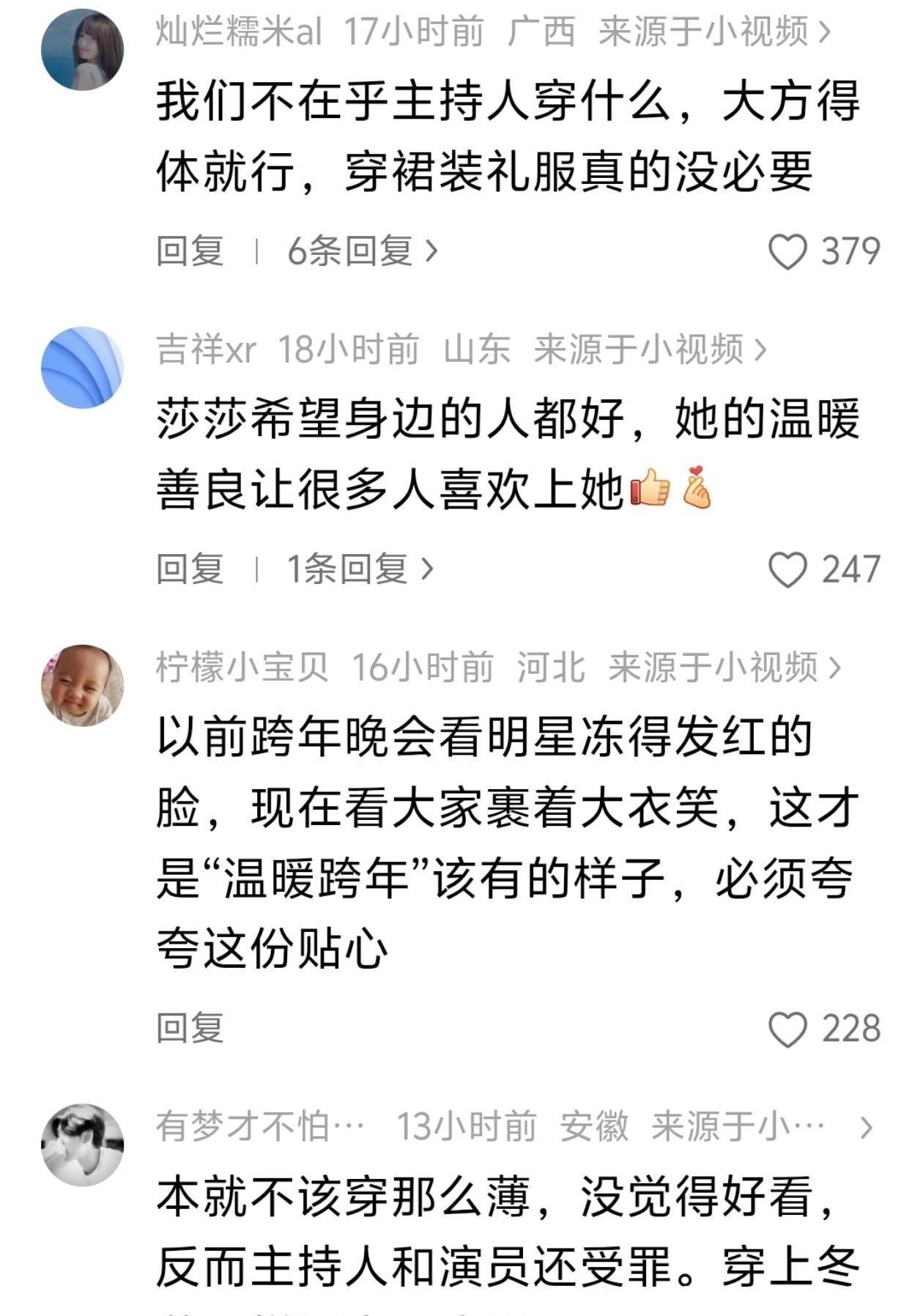The image size is (923, 1316).
Task: Reply to 柠檬小宝贝's comment
Action: click(190, 1028)
